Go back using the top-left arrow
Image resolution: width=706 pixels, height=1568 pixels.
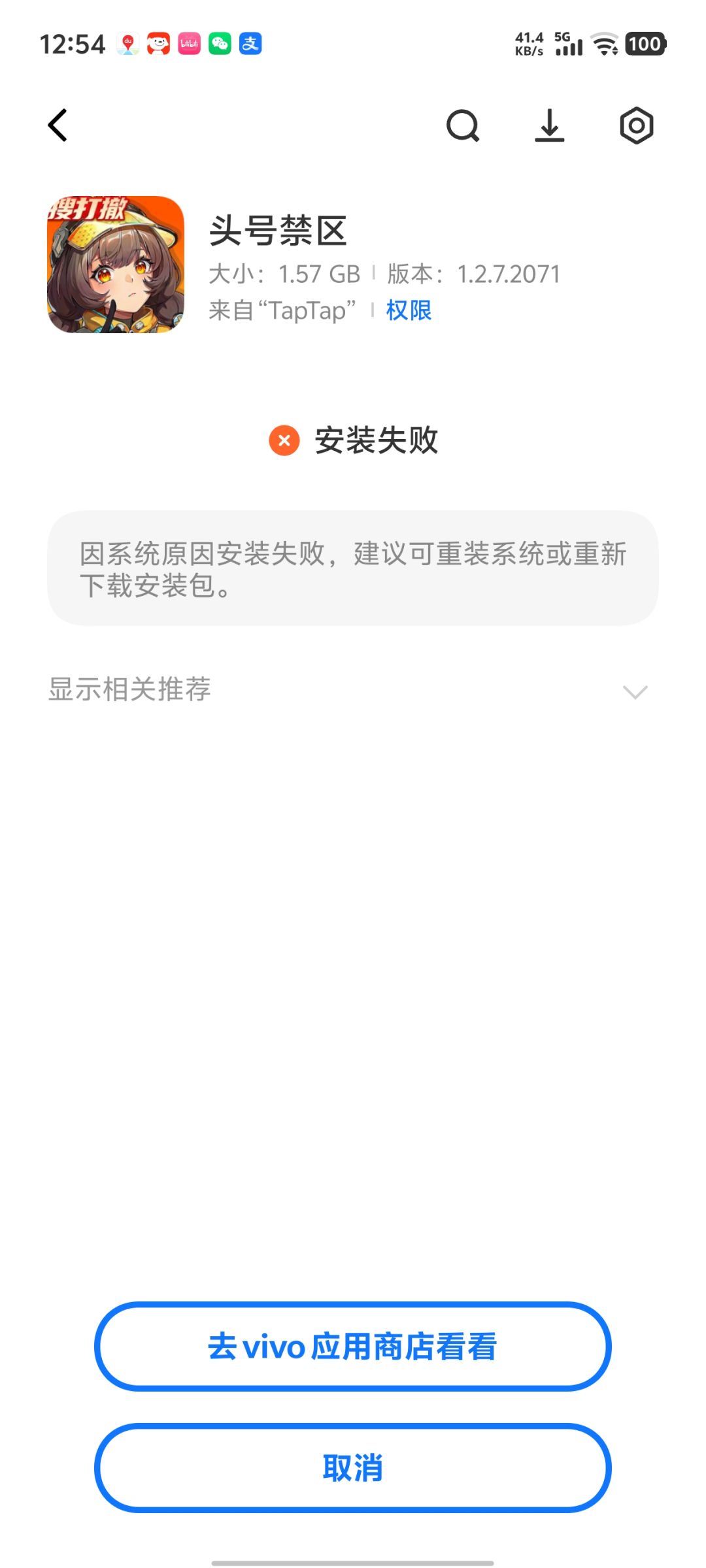58,125
